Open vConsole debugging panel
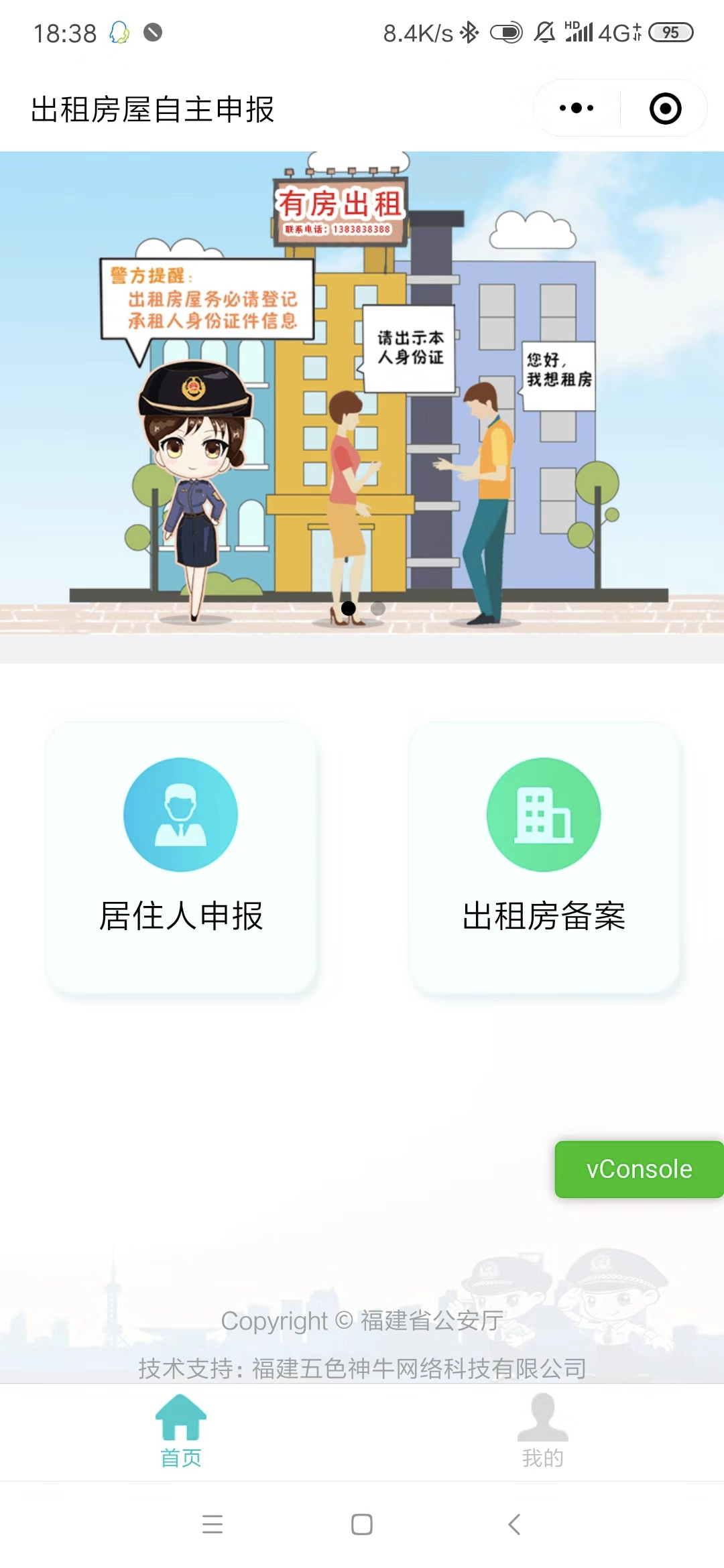 [x=638, y=1169]
